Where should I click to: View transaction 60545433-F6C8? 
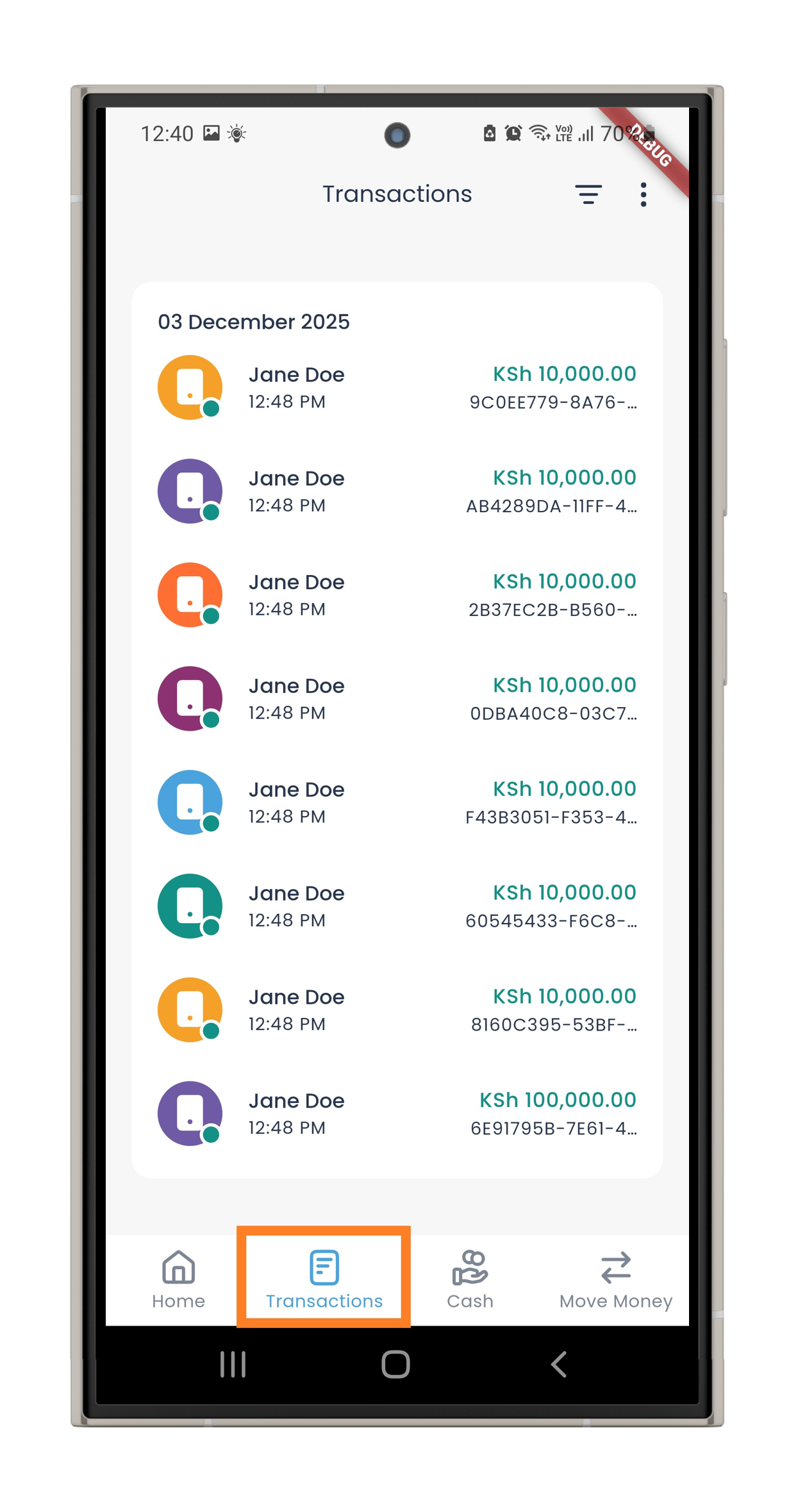(x=397, y=907)
